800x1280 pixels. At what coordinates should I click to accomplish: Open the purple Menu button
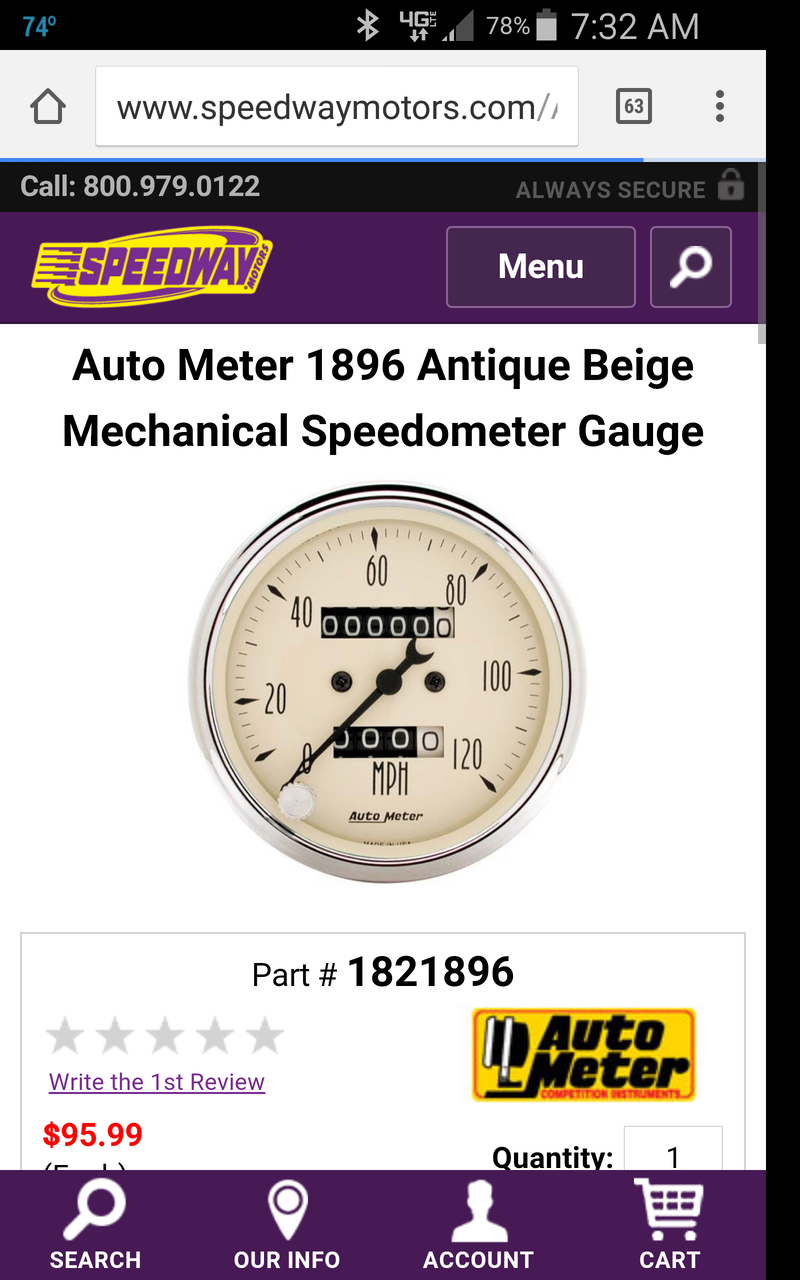click(x=540, y=267)
